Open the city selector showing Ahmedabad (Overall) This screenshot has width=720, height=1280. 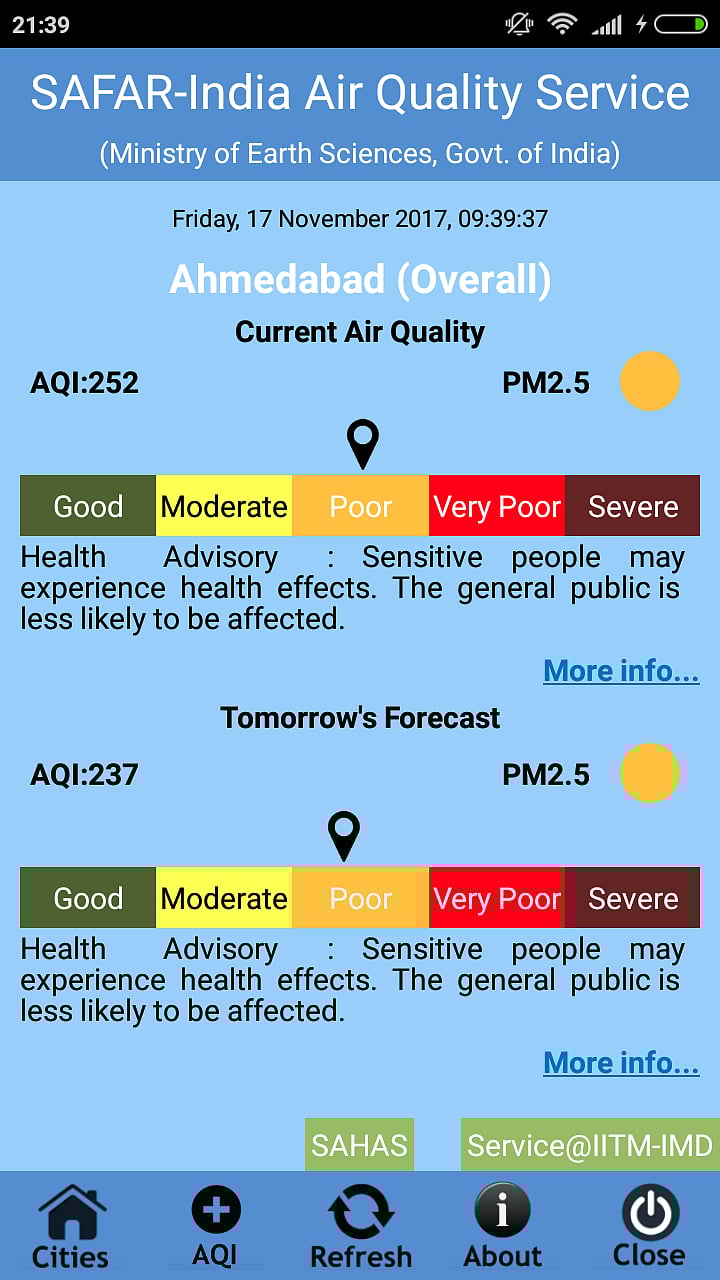coord(360,279)
